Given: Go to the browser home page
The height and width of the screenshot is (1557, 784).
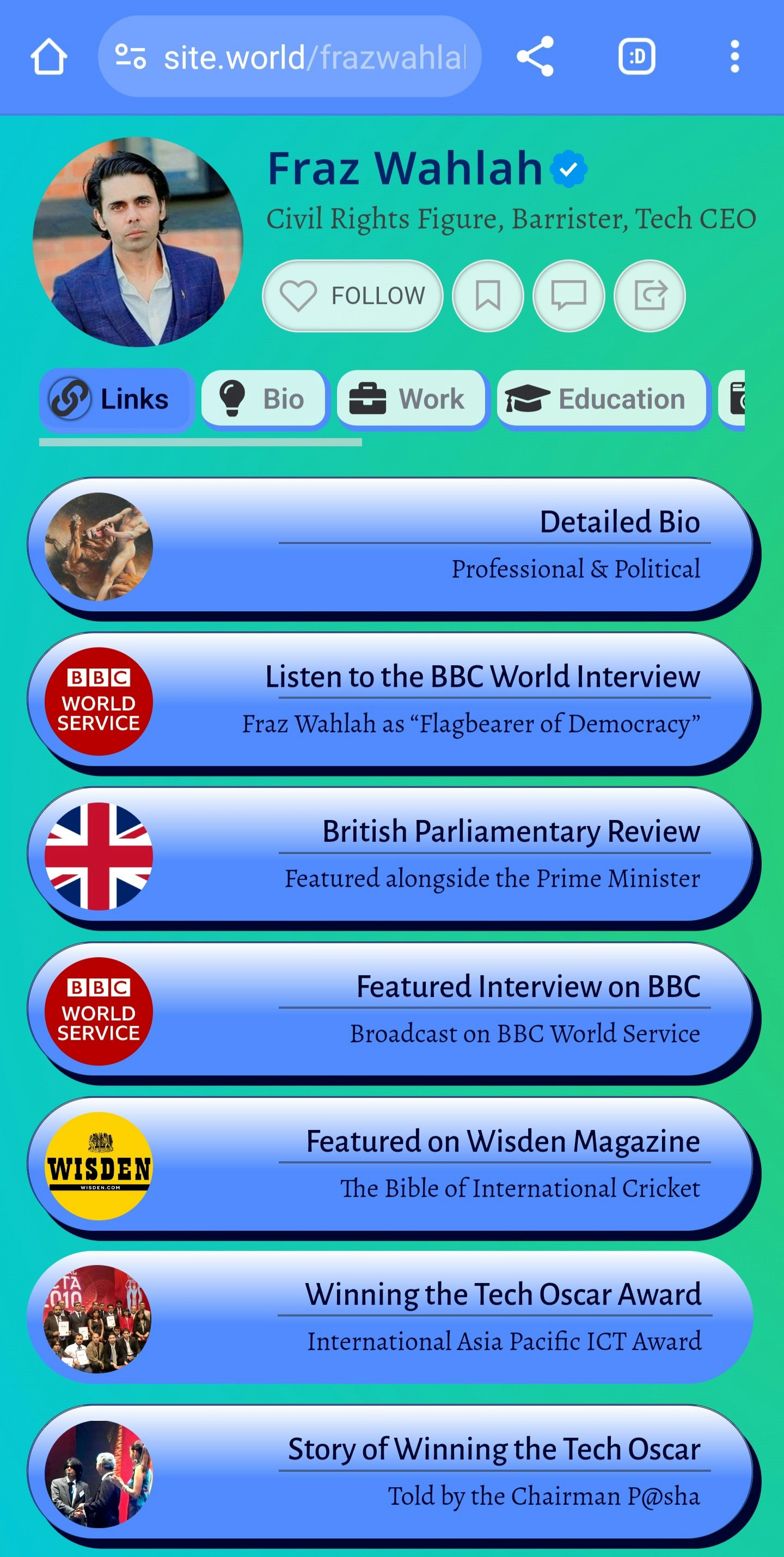Looking at the screenshot, I should point(49,57).
